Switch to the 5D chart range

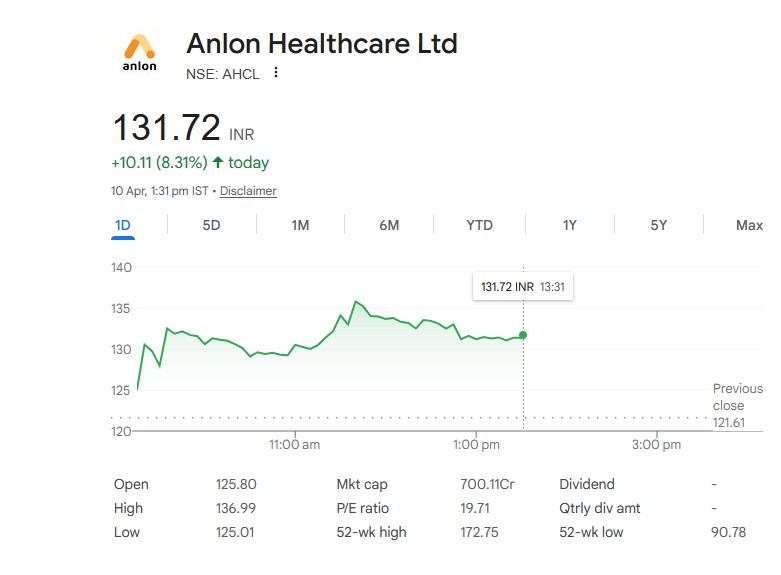click(211, 225)
